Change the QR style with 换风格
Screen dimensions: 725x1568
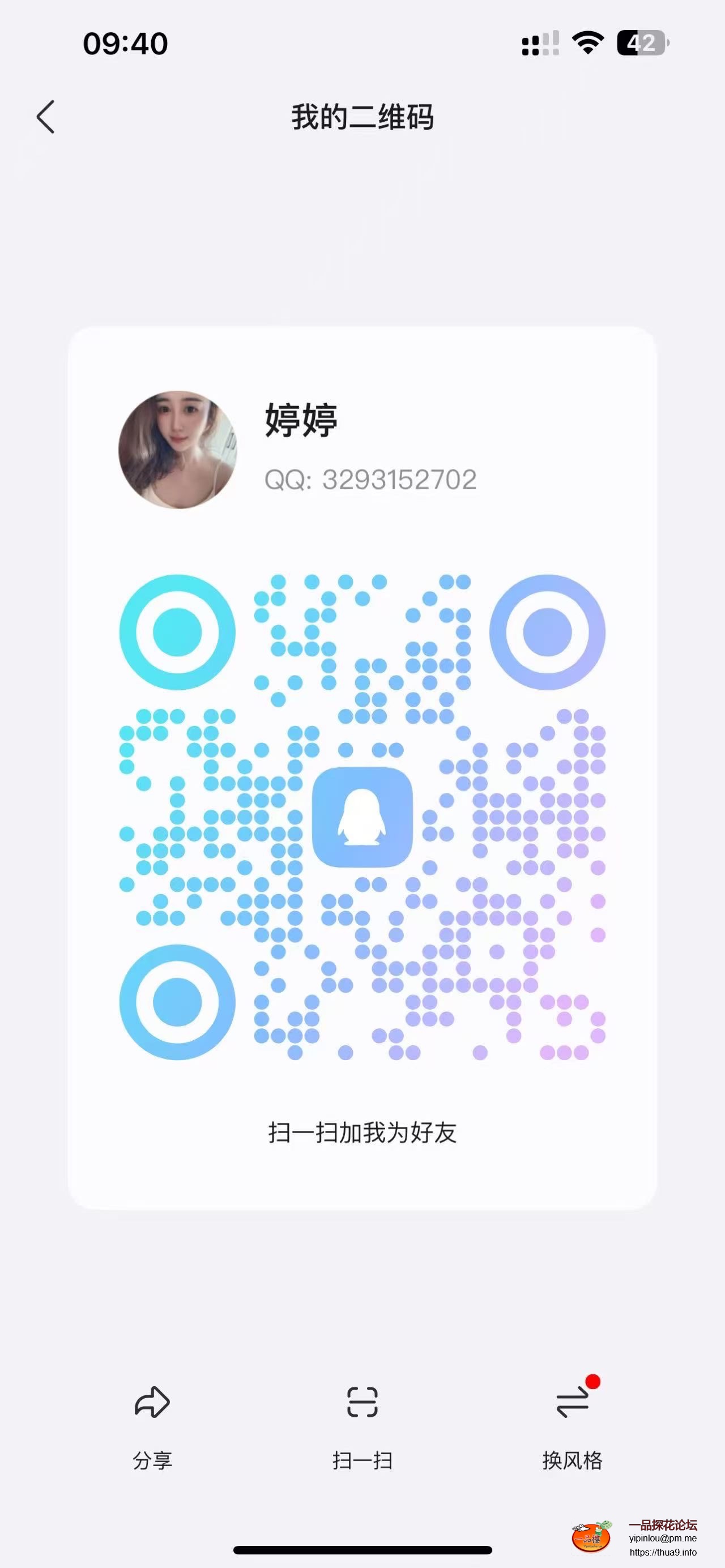572,1424
